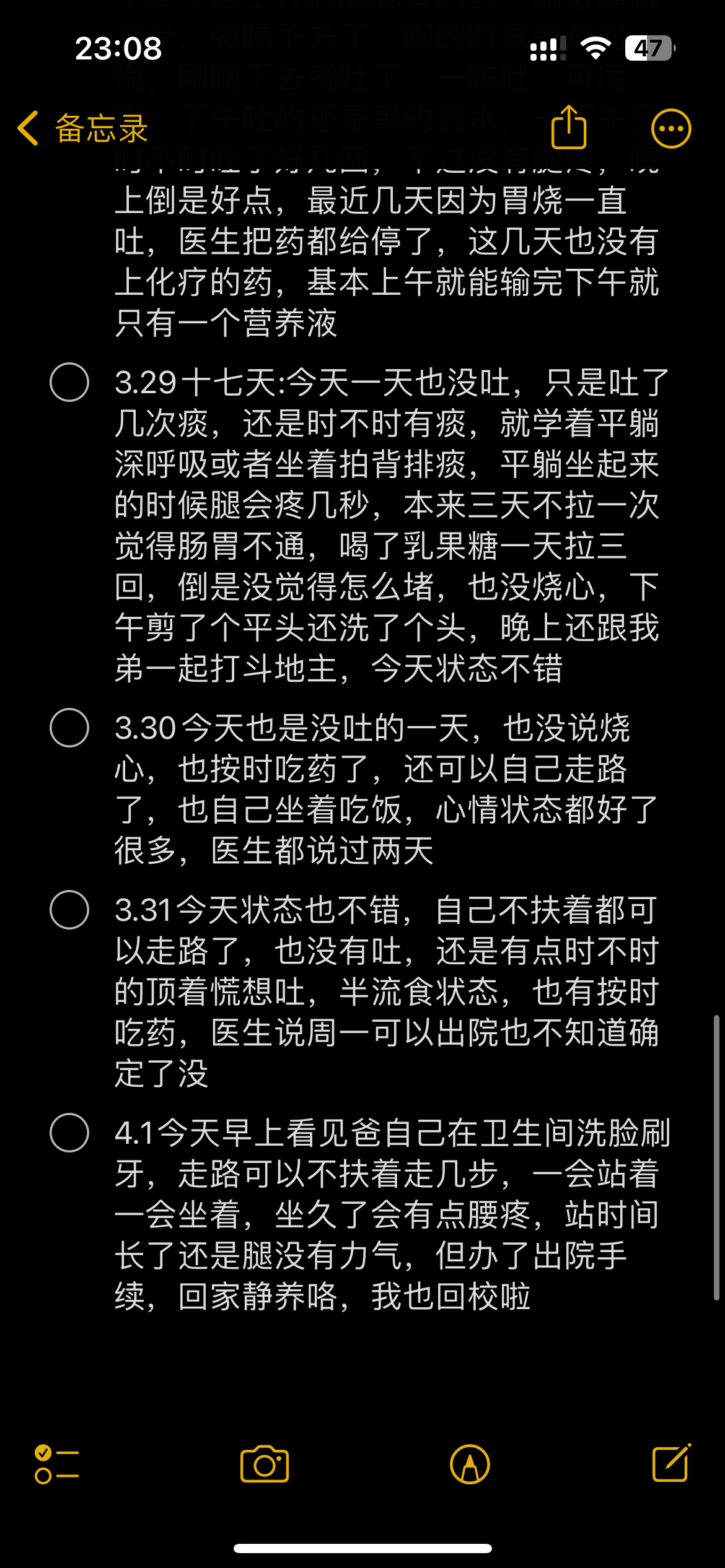Go back to 备忘录 list
This screenshot has height=1568, width=725.
pyautogui.click(x=84, y=129)
